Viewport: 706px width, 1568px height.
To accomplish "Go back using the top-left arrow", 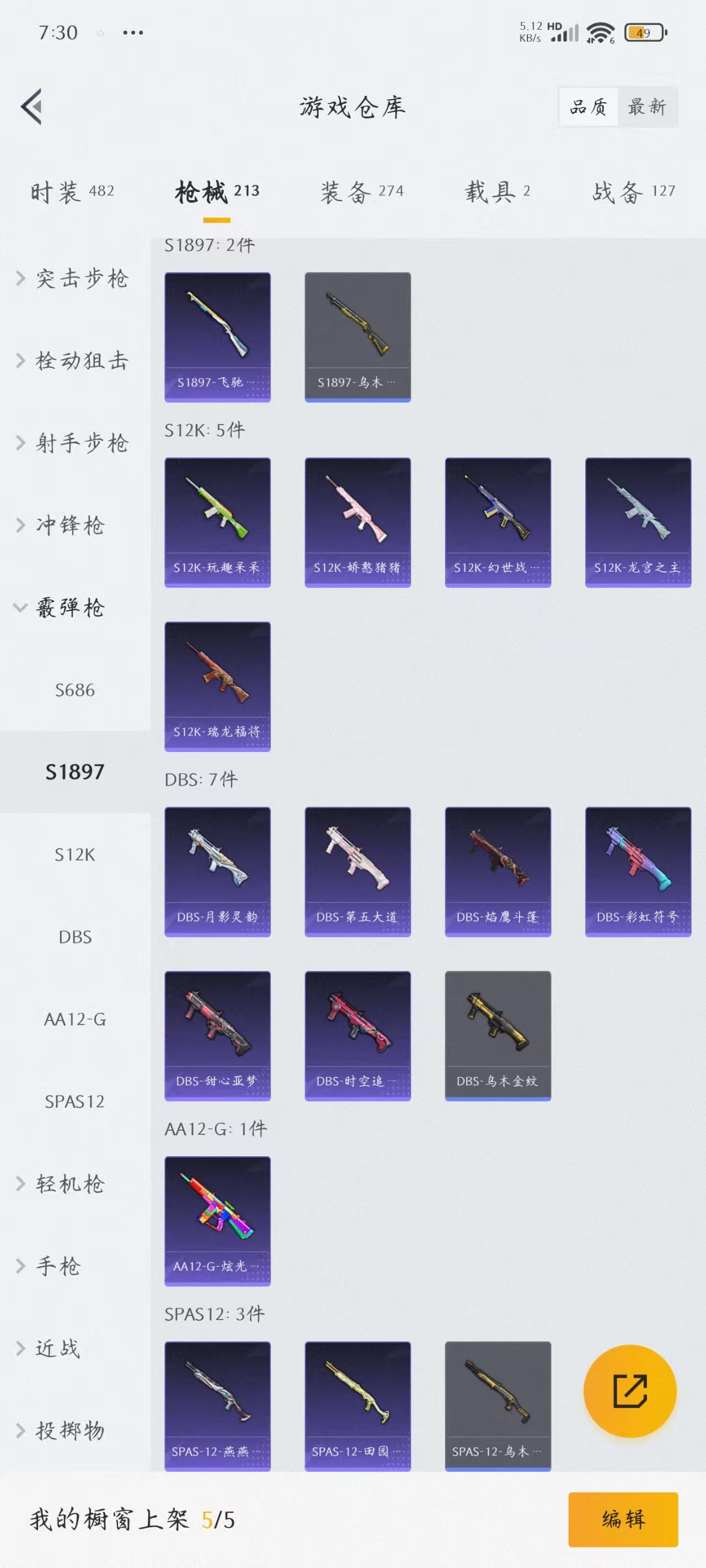I will [x=31, y=106].
